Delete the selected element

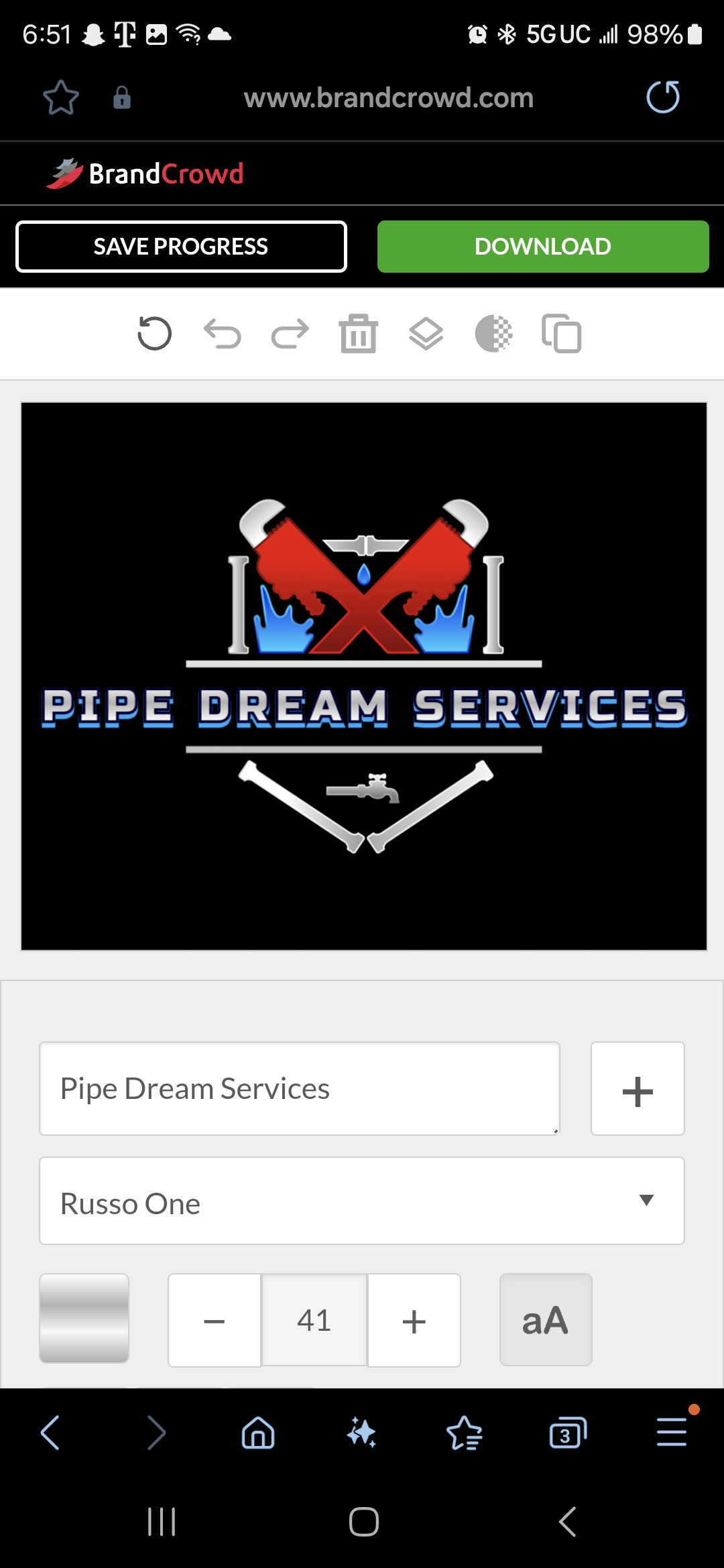pyautogui.click(x=358, y=334)
